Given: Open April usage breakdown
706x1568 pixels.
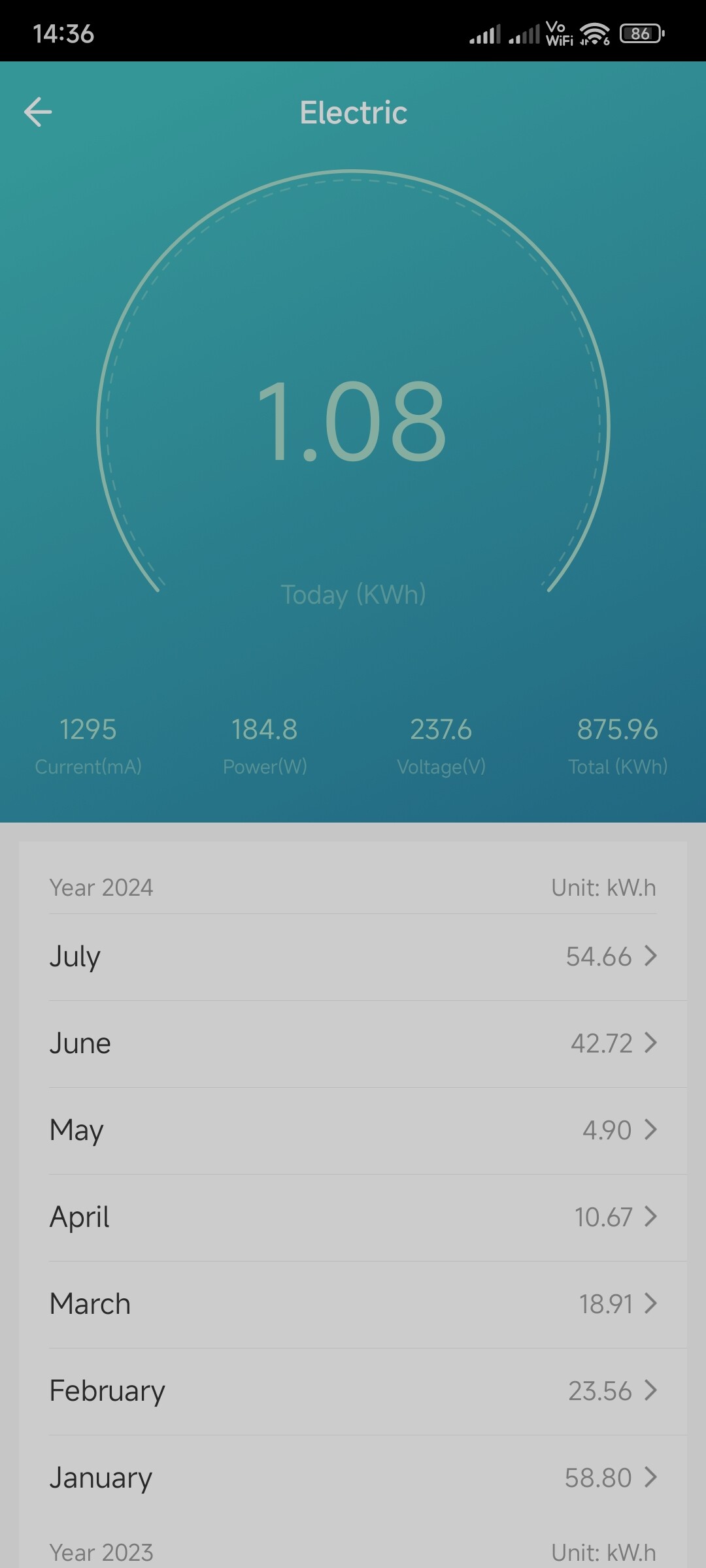Looking at the screenshot, I should [353, 1218].
